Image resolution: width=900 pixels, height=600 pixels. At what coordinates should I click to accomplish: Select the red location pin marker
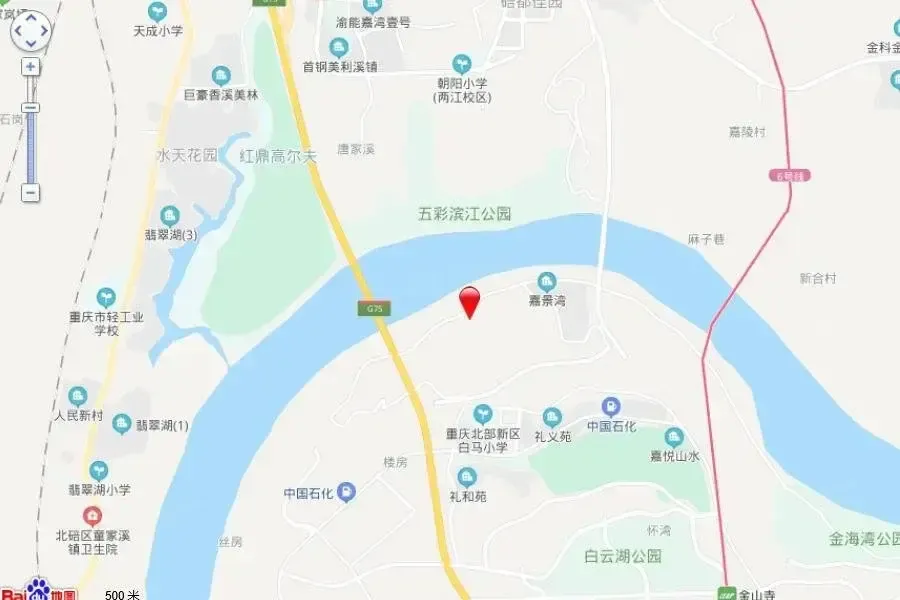[x=470, y=302]
